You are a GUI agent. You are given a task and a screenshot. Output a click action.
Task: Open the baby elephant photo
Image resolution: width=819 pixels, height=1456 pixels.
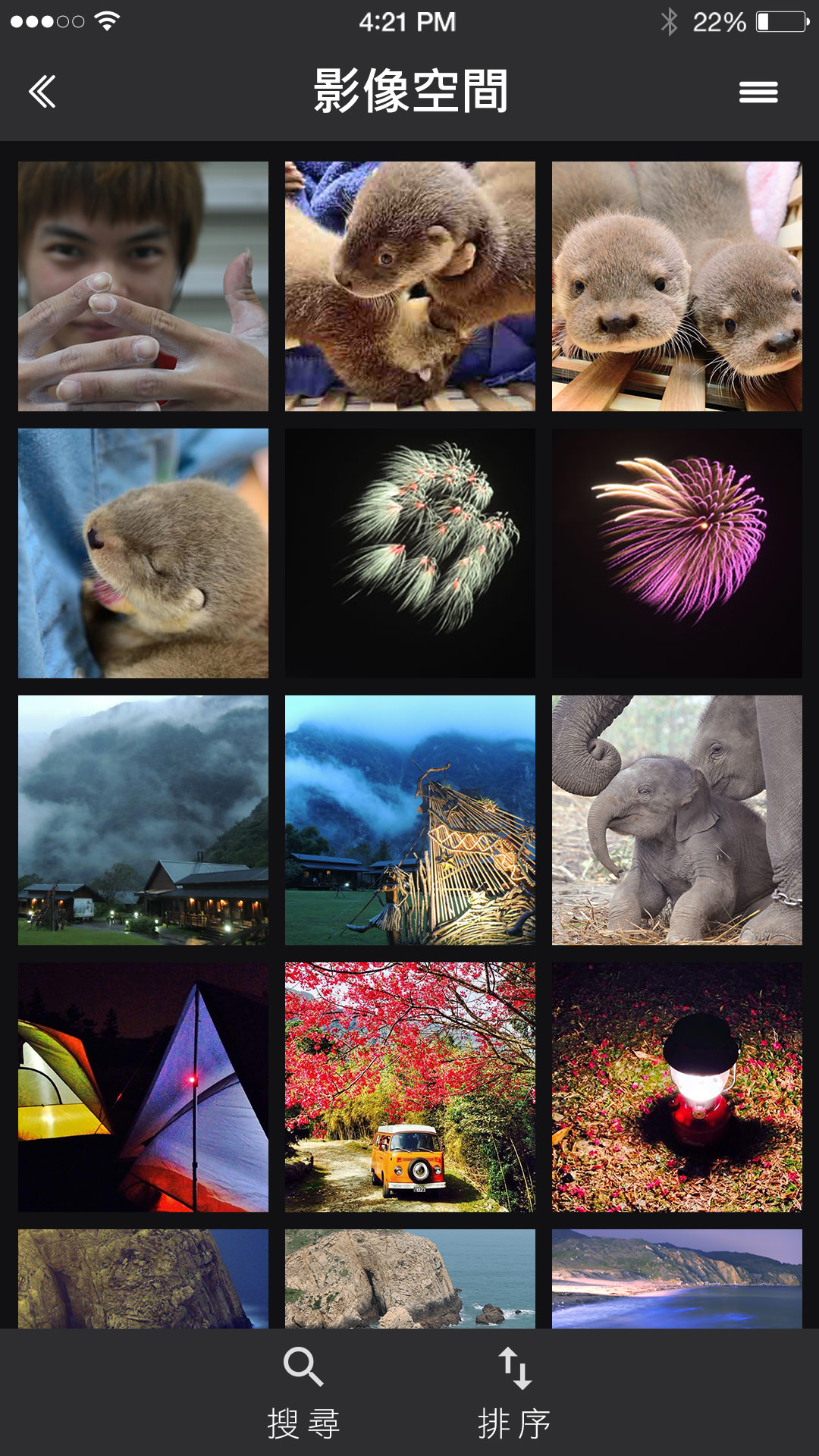coord(677,821)
